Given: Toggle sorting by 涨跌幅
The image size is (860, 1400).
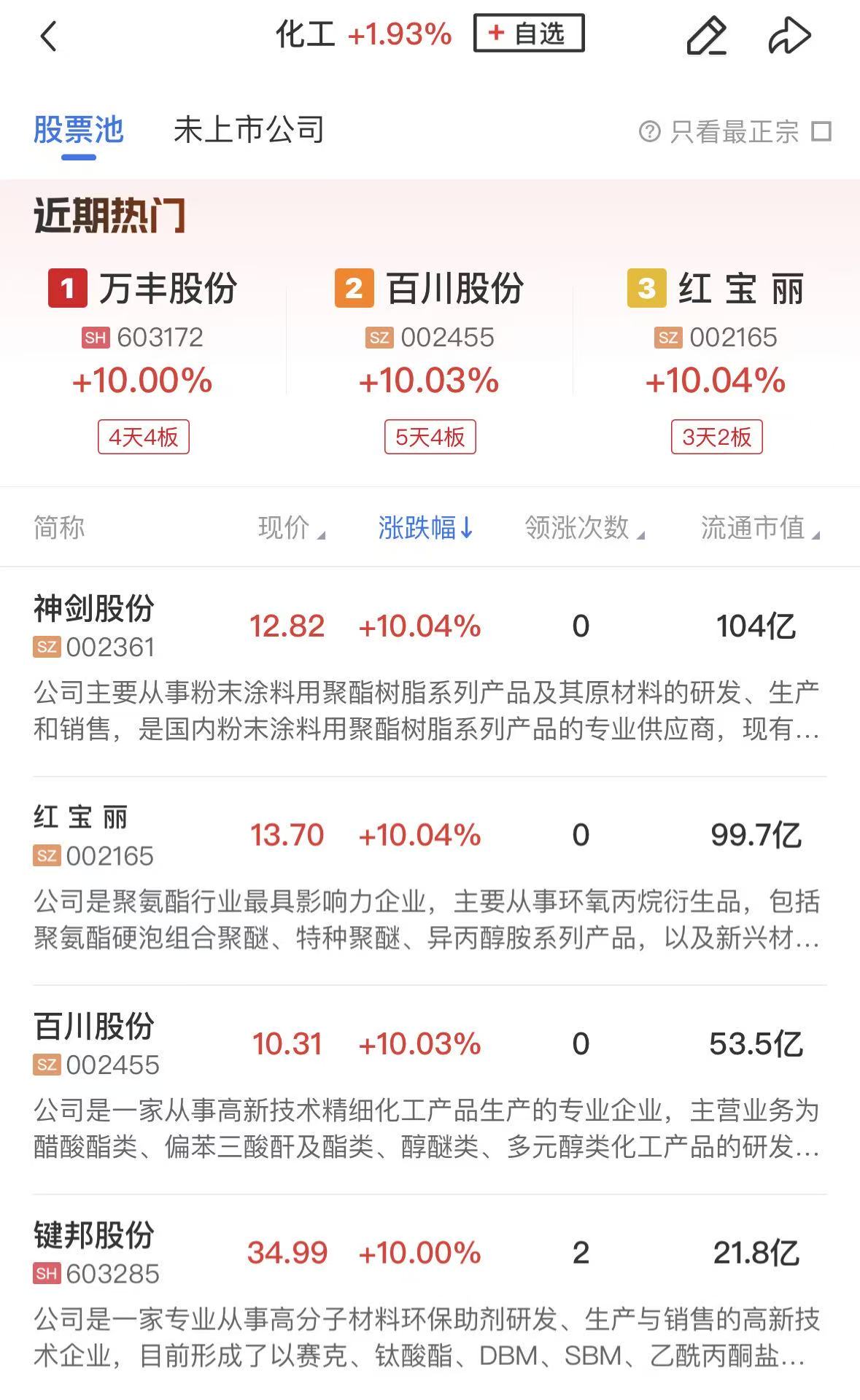Looking at the screenshot, I should 425,528.
